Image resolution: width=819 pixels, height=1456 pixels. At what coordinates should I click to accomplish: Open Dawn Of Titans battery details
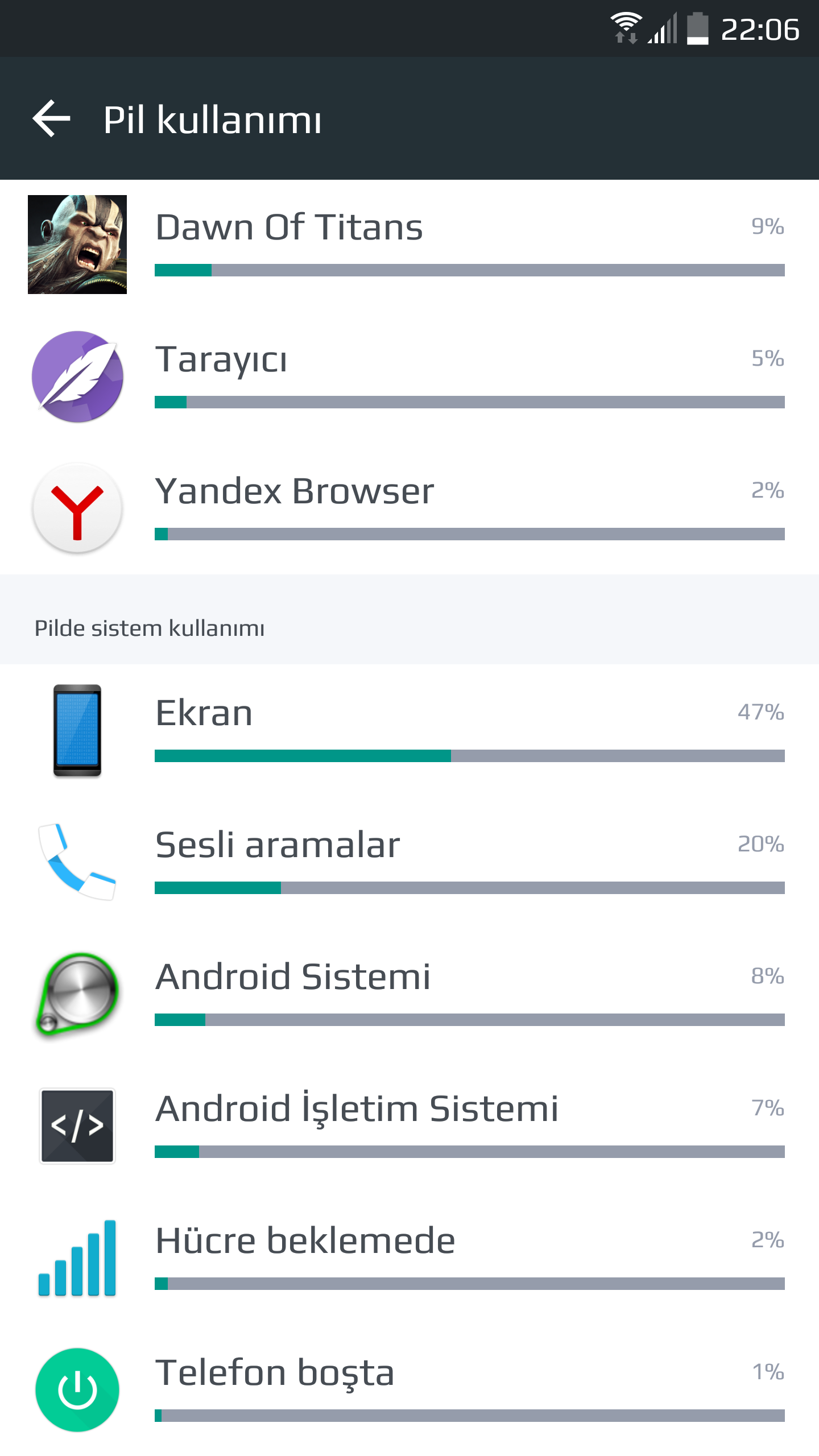409,245
